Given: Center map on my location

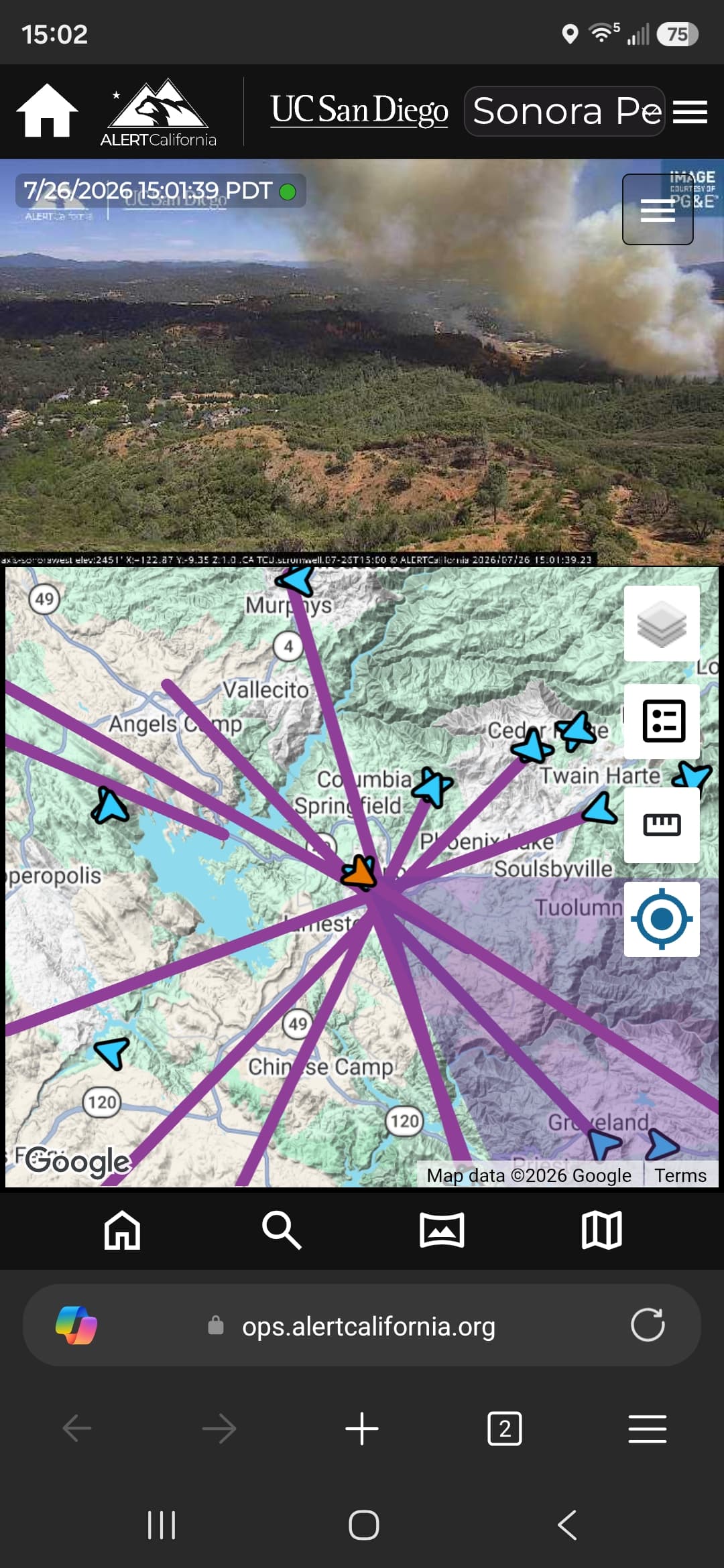Looking at the screenshot, I should click(x=662, y=919).
